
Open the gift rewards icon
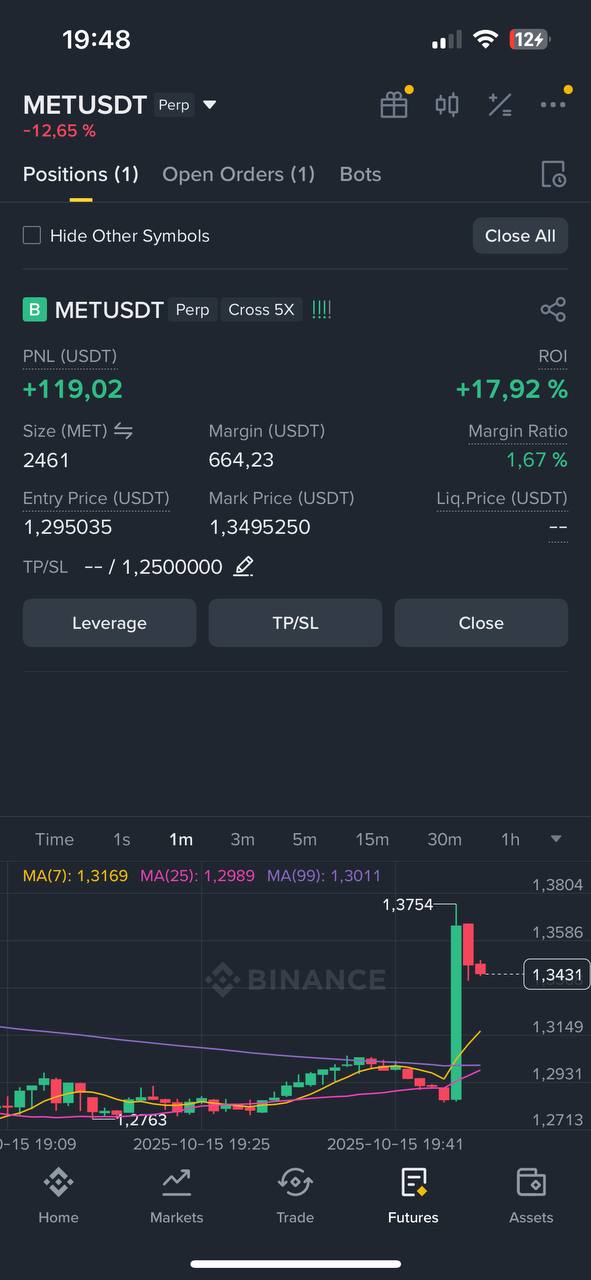pyautogui.click(x=394, y=105)
